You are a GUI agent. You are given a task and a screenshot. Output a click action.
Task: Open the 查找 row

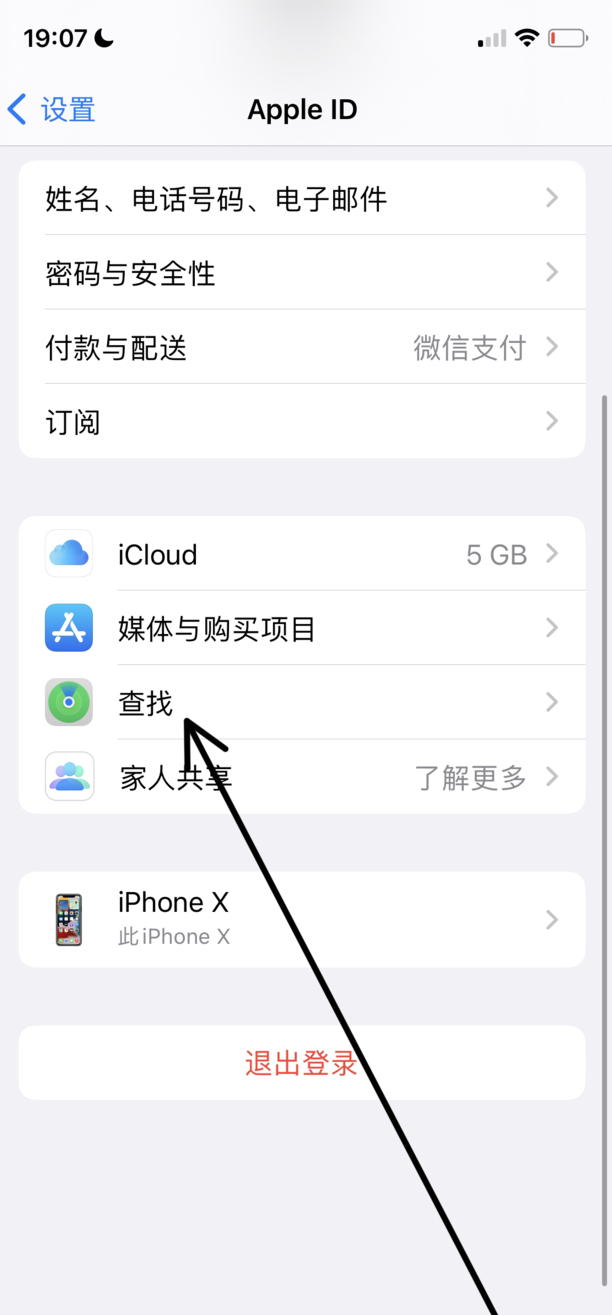[x=300, y=703]
